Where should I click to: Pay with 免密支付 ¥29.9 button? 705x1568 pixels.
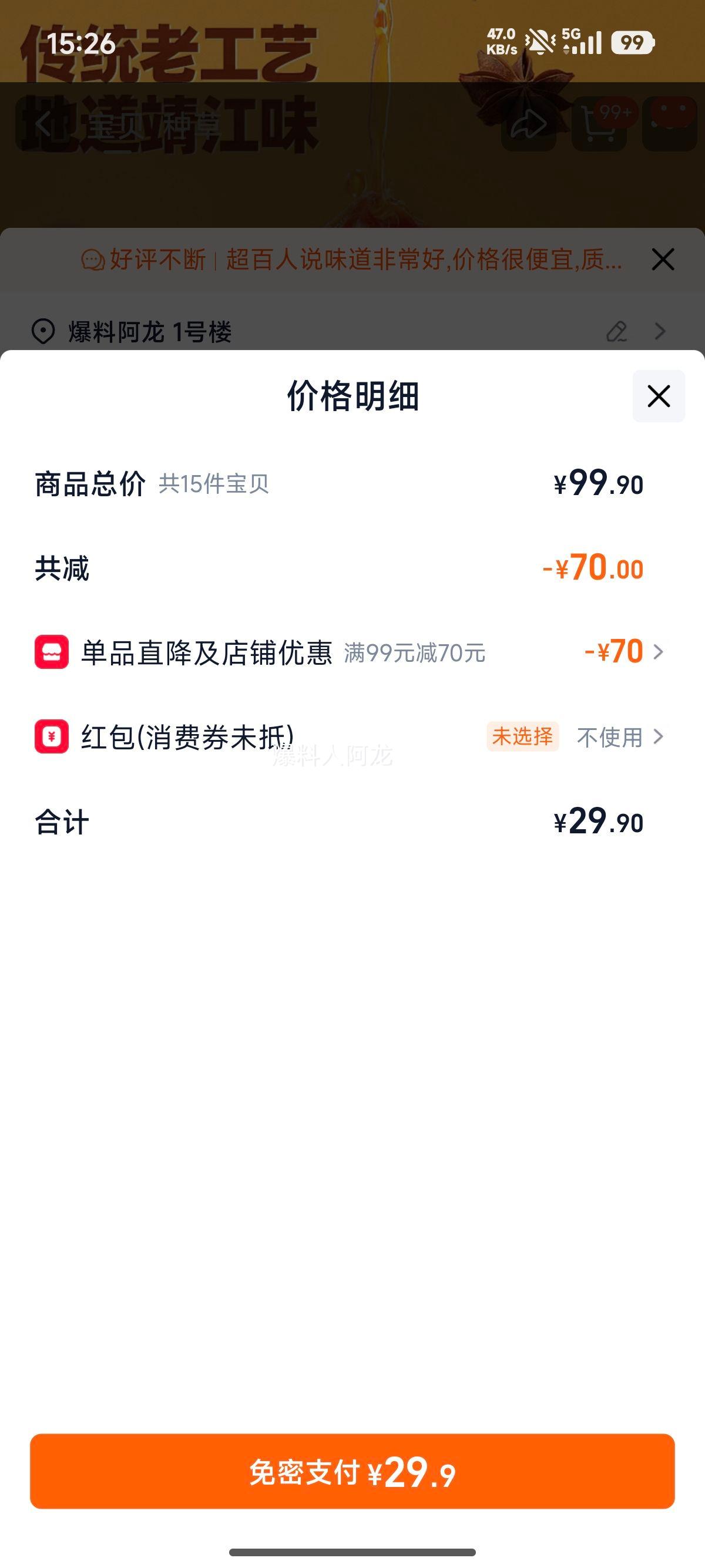(x=352, y=1472)
